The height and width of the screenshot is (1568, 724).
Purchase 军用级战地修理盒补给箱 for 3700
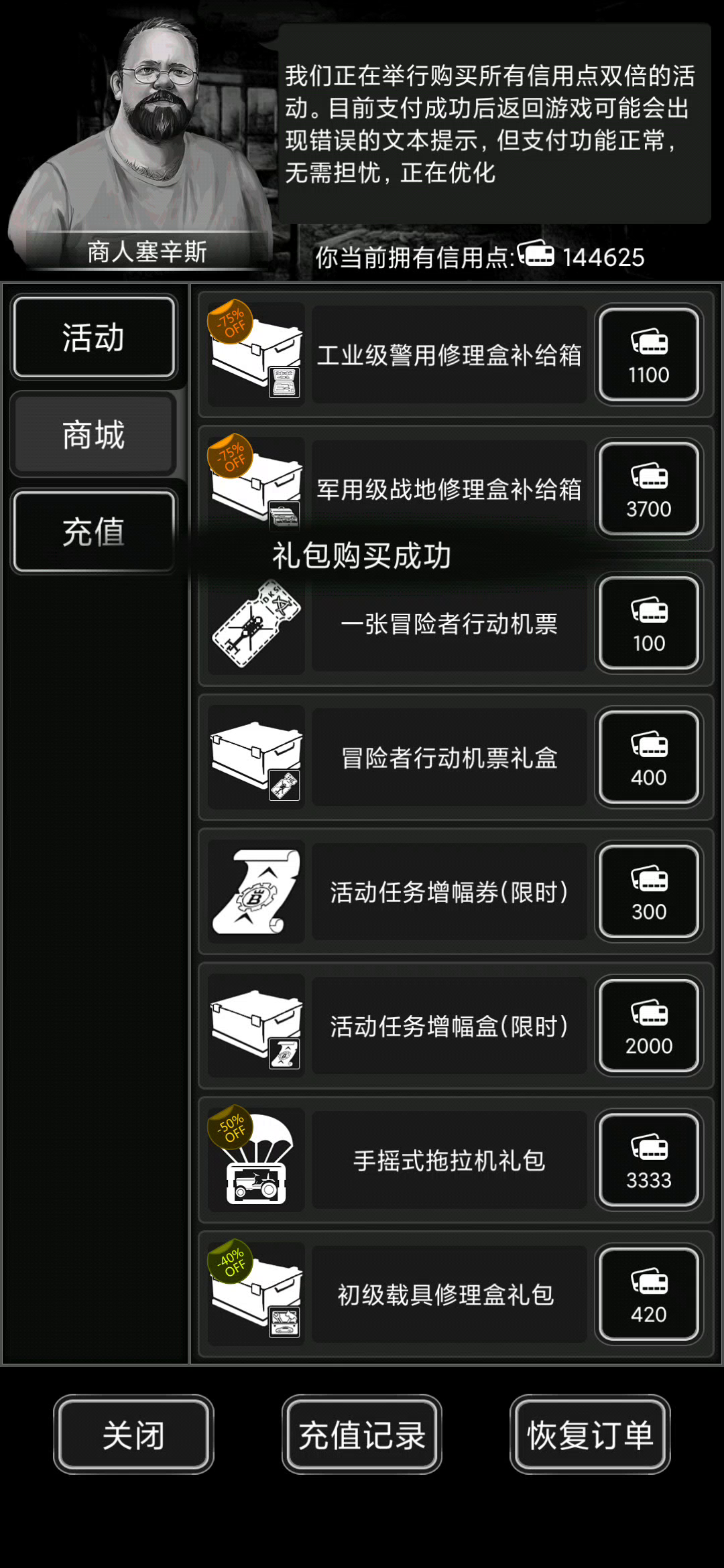click(648, 489)
